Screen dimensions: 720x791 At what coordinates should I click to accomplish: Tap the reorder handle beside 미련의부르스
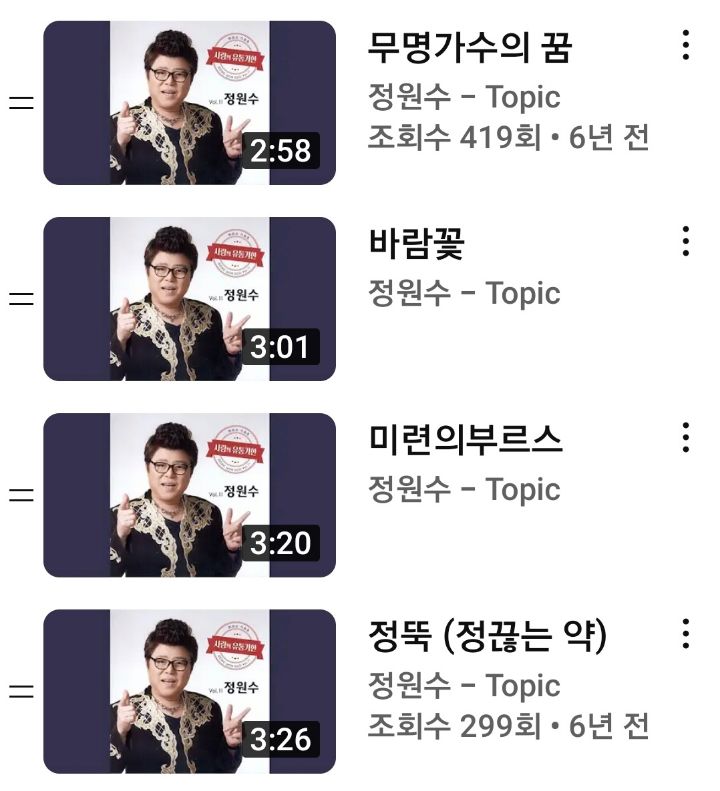(x=20, y=495)
